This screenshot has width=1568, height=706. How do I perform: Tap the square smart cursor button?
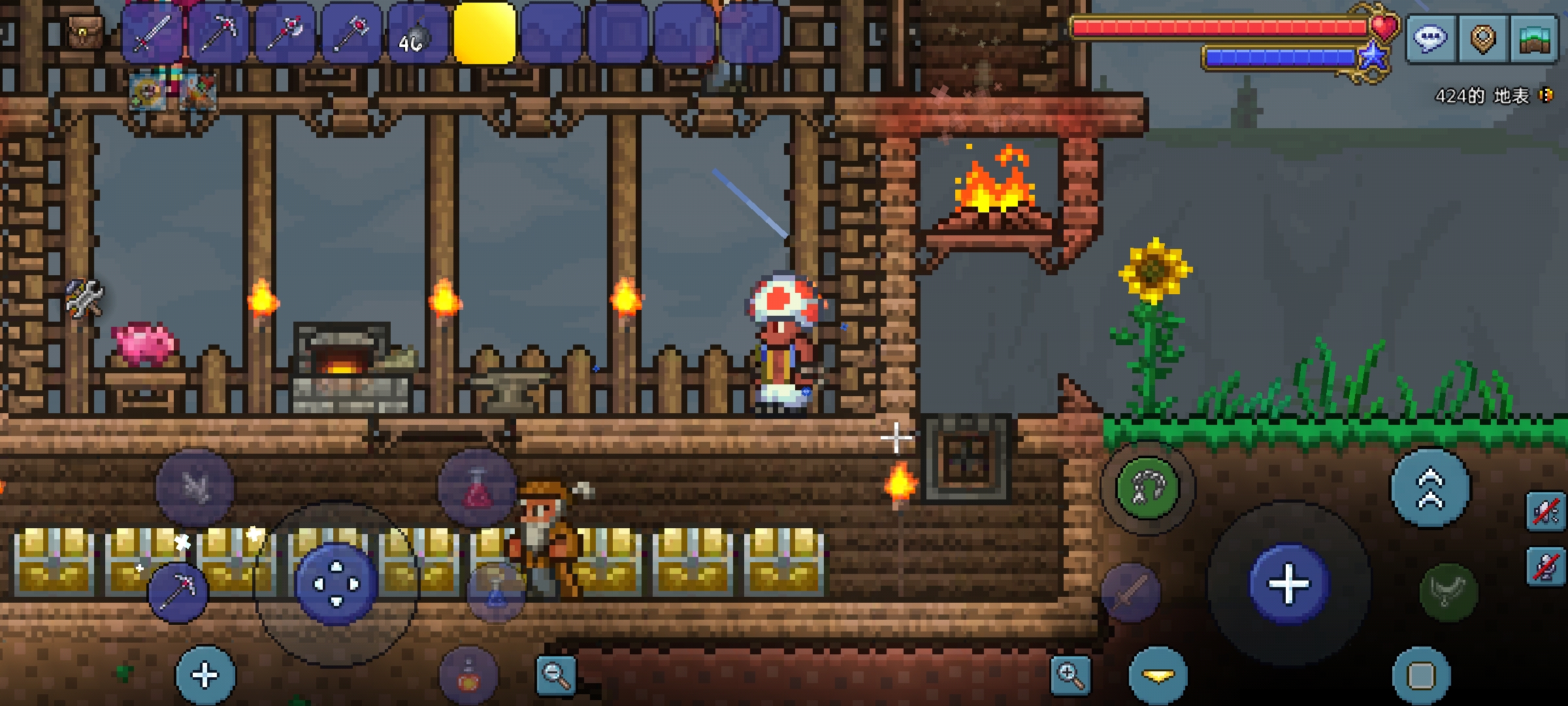coord(1421,676)
